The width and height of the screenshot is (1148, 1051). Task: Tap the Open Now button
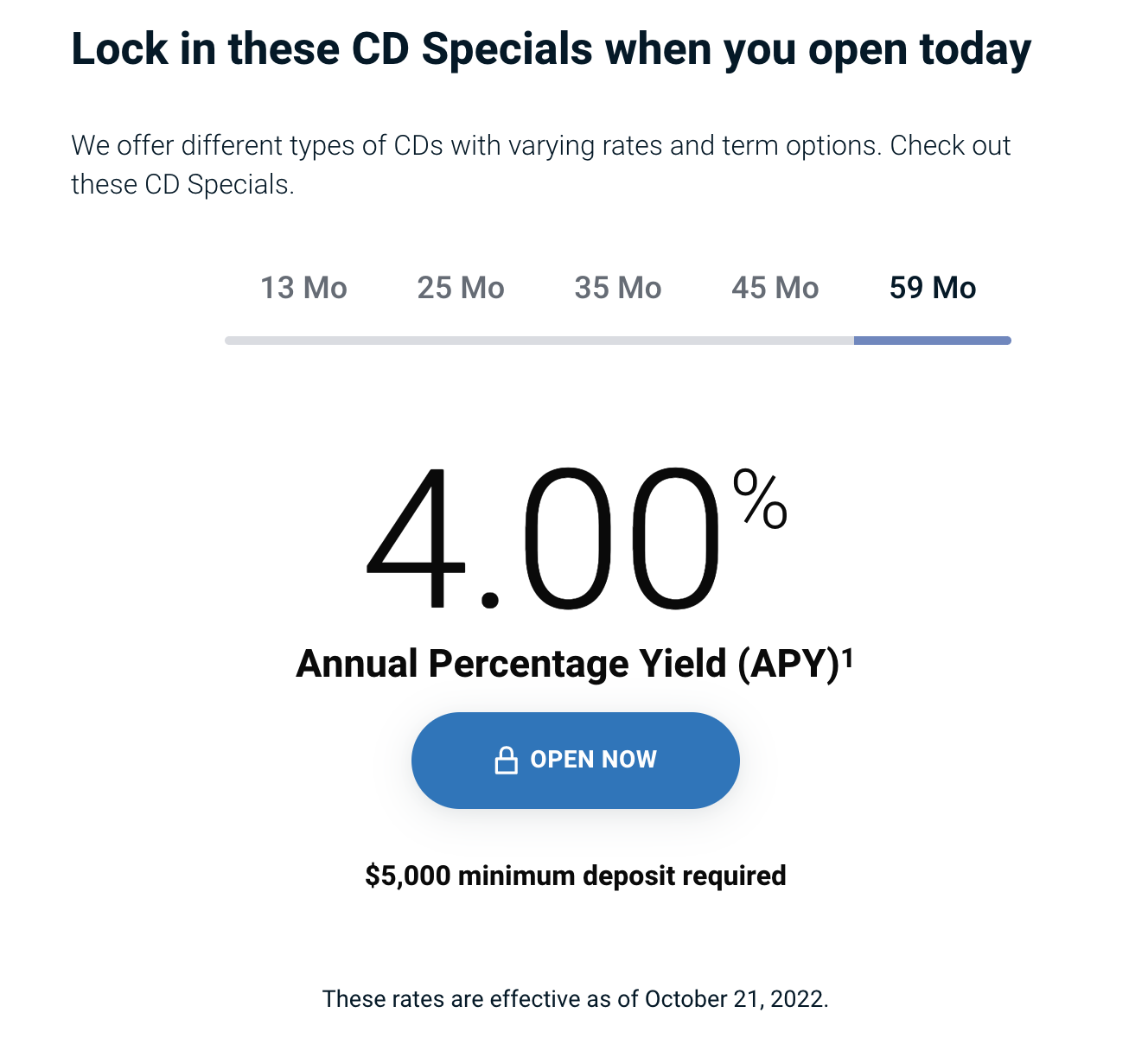576,760
